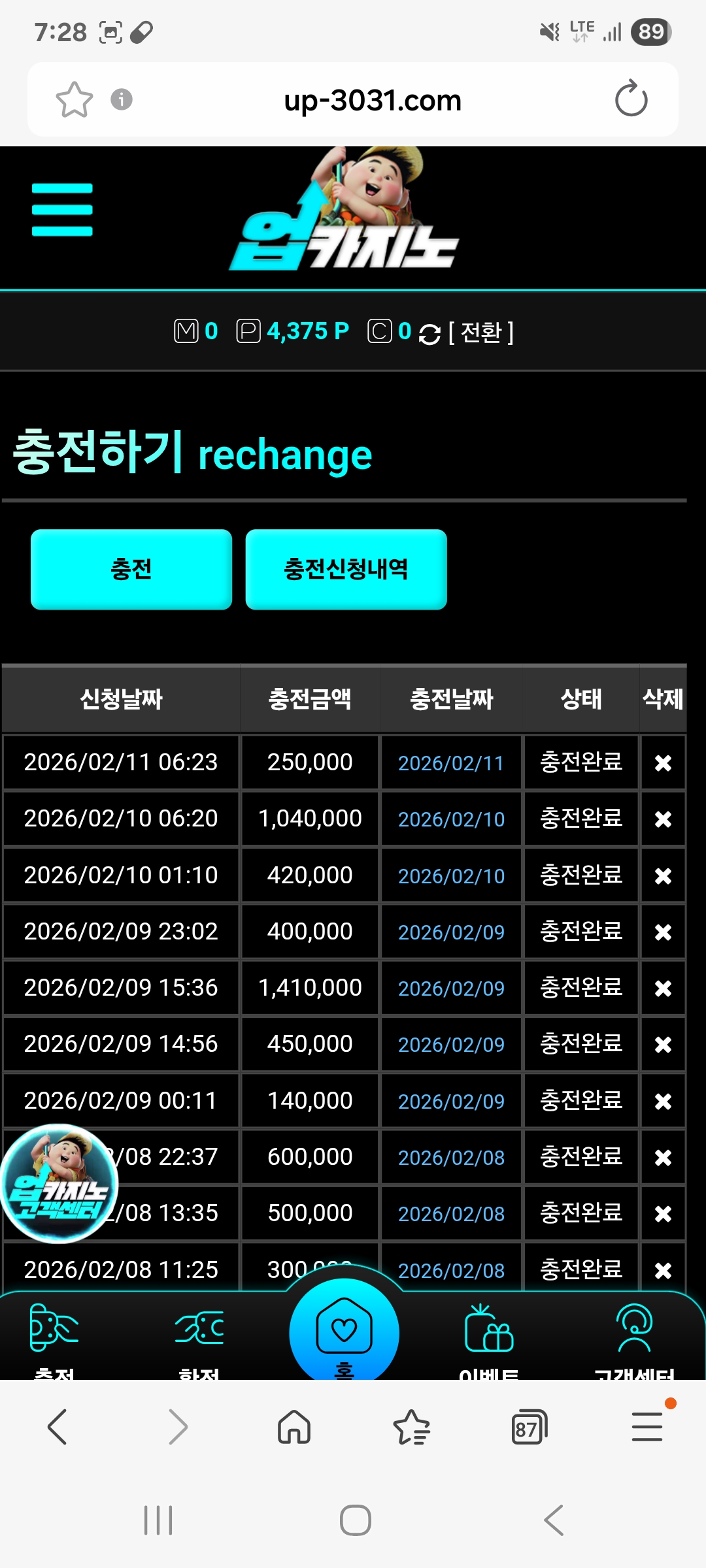The height and width of the screenshot is (1568, 706).
Task: Open the floating 고객센터 chat bubble
Action: tap(59, 1183)
